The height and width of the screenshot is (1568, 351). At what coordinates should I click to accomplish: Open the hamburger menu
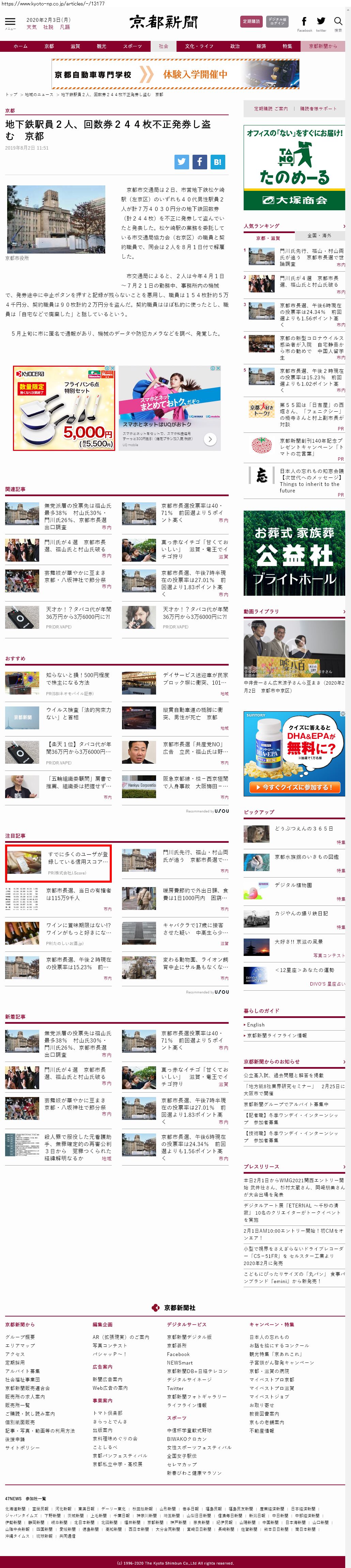click(10, 22)
